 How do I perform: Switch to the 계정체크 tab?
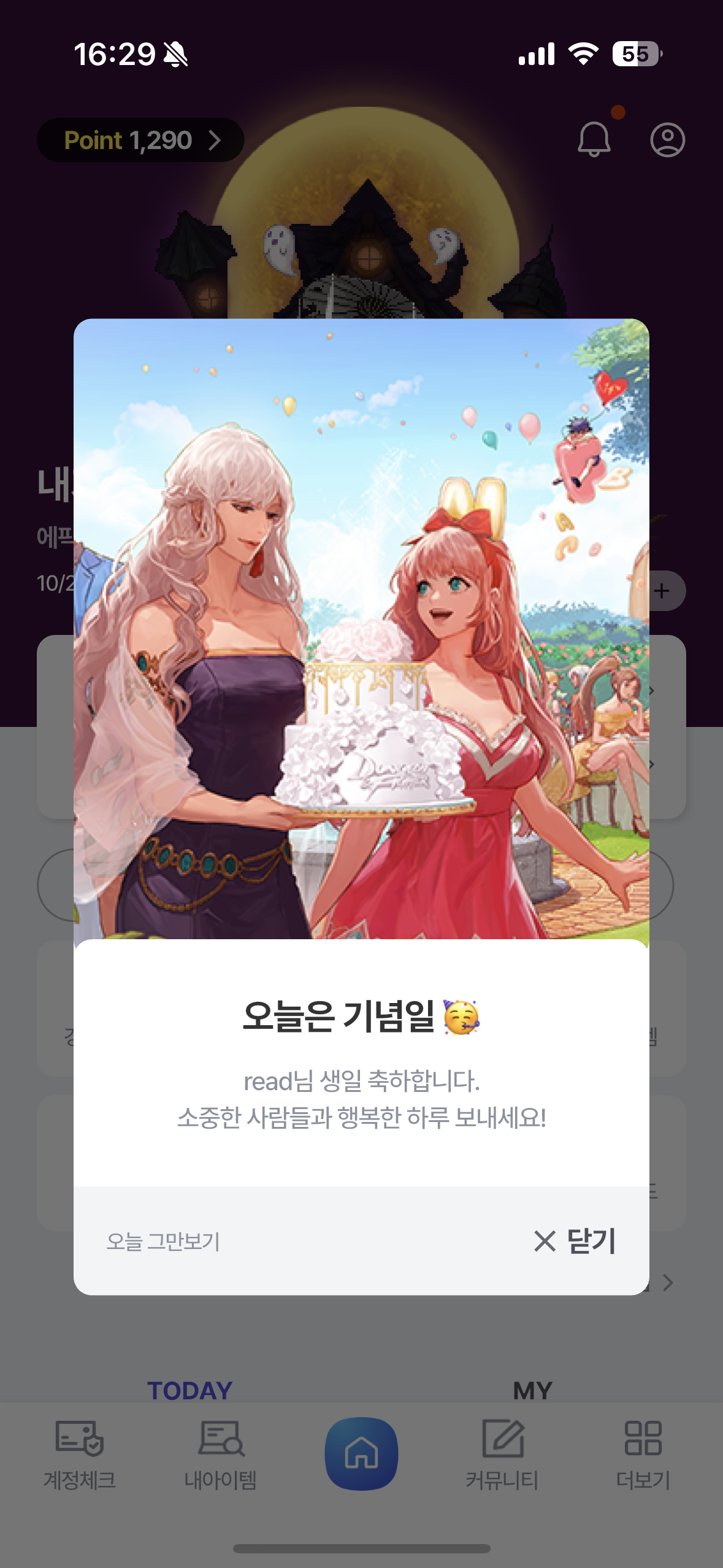pos(80,1455)
